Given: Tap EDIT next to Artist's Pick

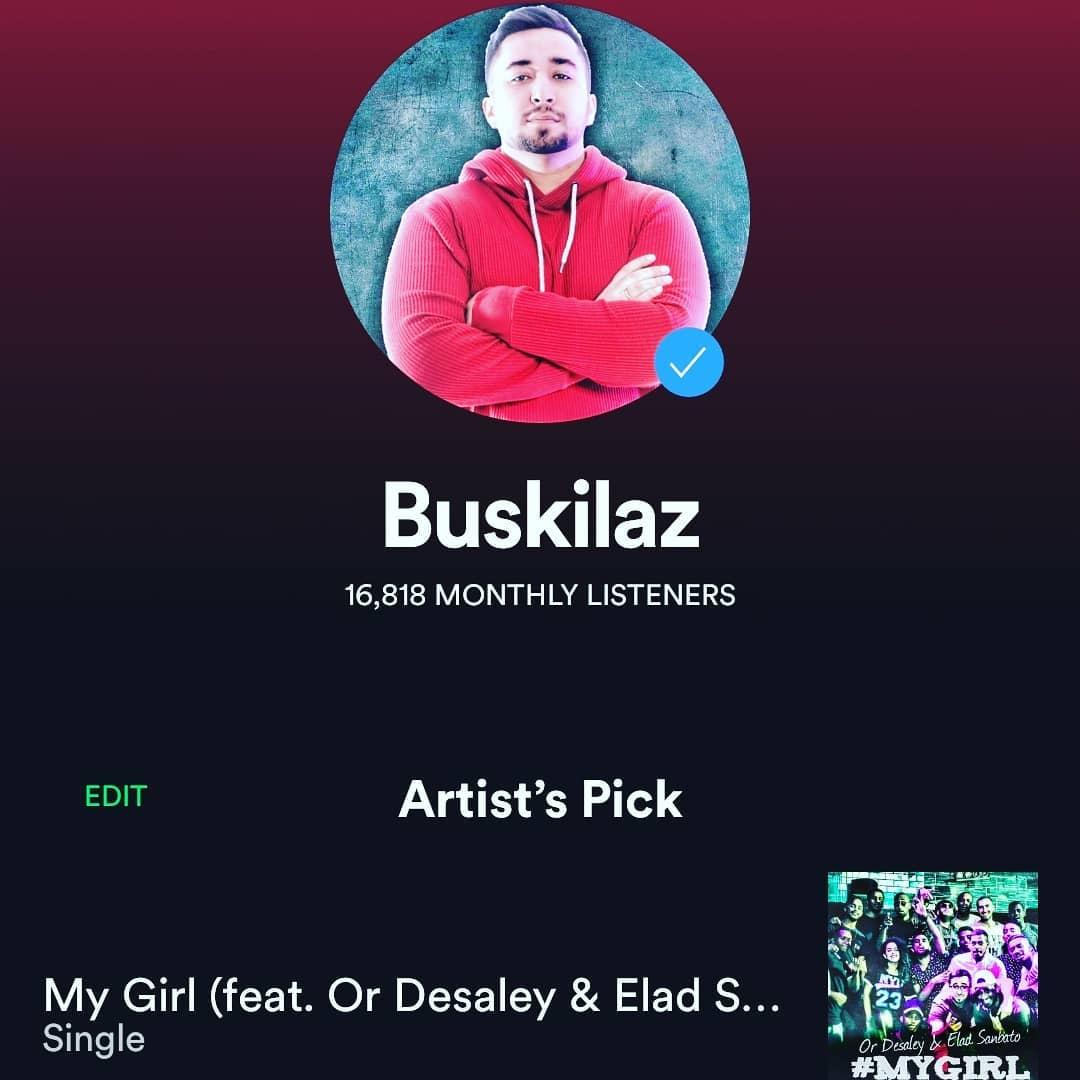Looking at the screenshot, I should (x=116, y=797).
